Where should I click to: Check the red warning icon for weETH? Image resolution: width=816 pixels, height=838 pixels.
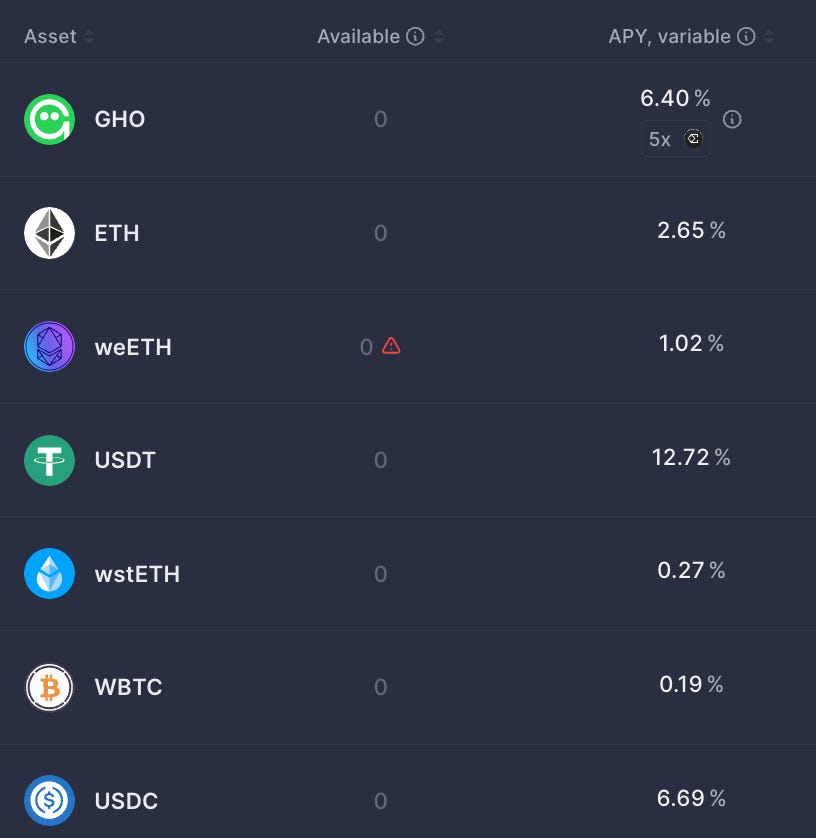click(391, 346)
